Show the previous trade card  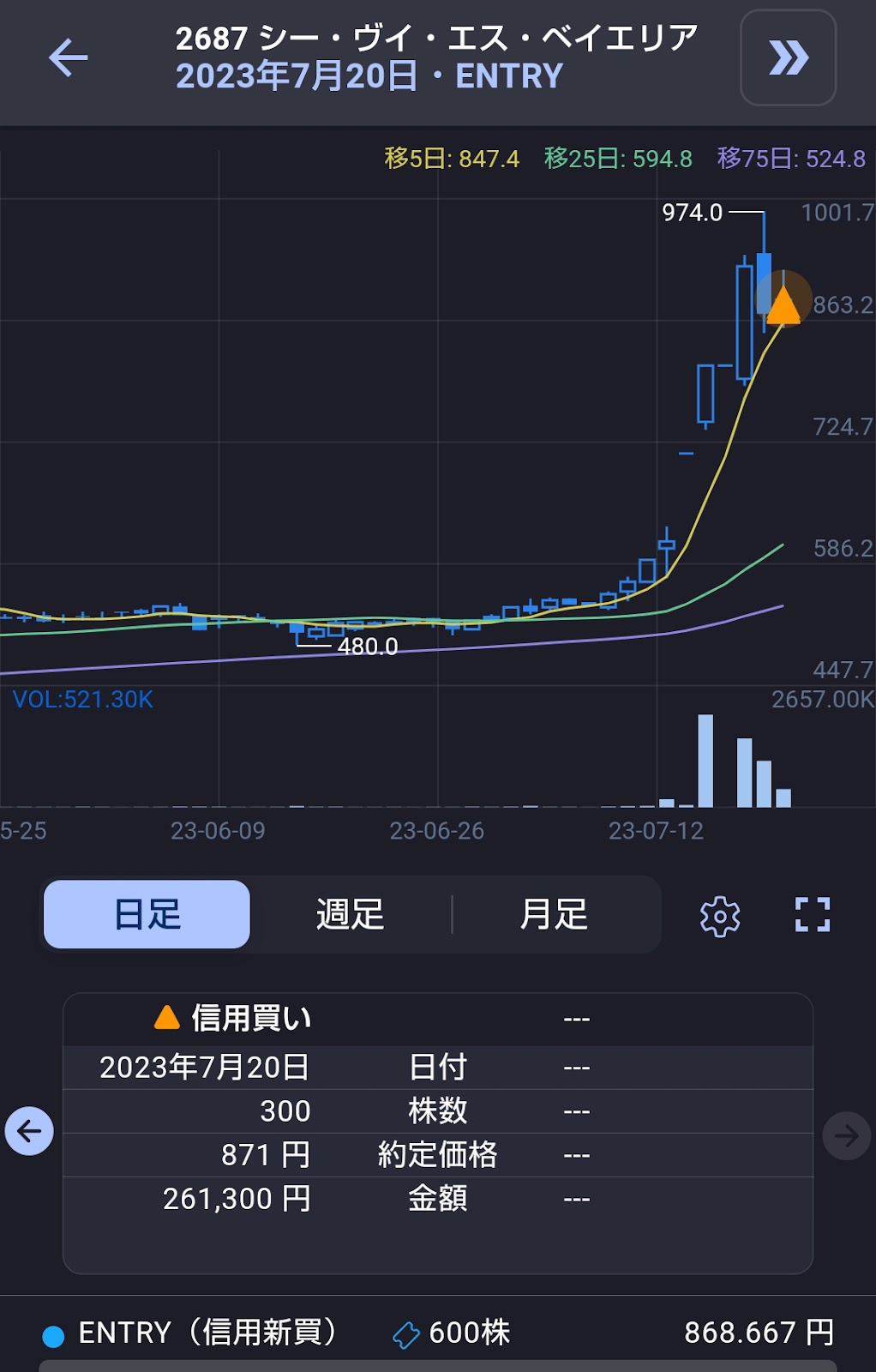click(29, 1131)
